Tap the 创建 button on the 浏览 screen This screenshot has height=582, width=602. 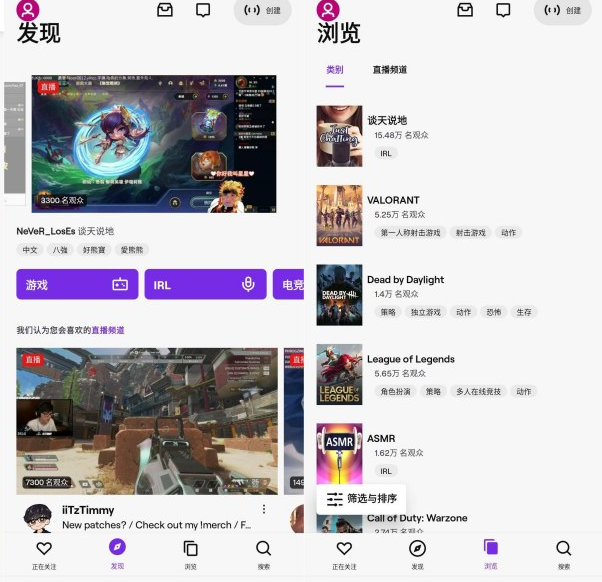pos(563,11)
